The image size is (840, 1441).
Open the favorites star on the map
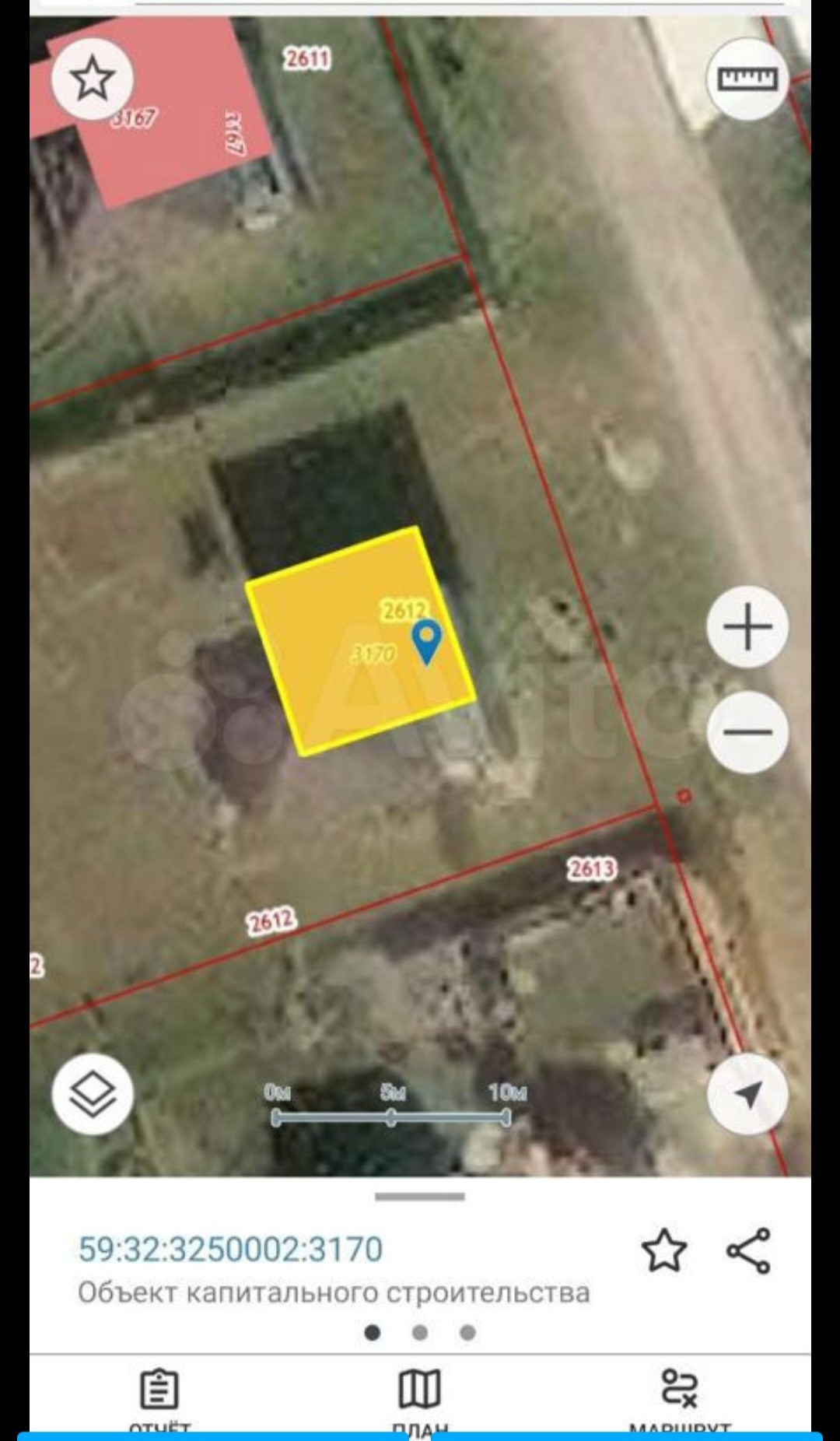coord(93,78)
